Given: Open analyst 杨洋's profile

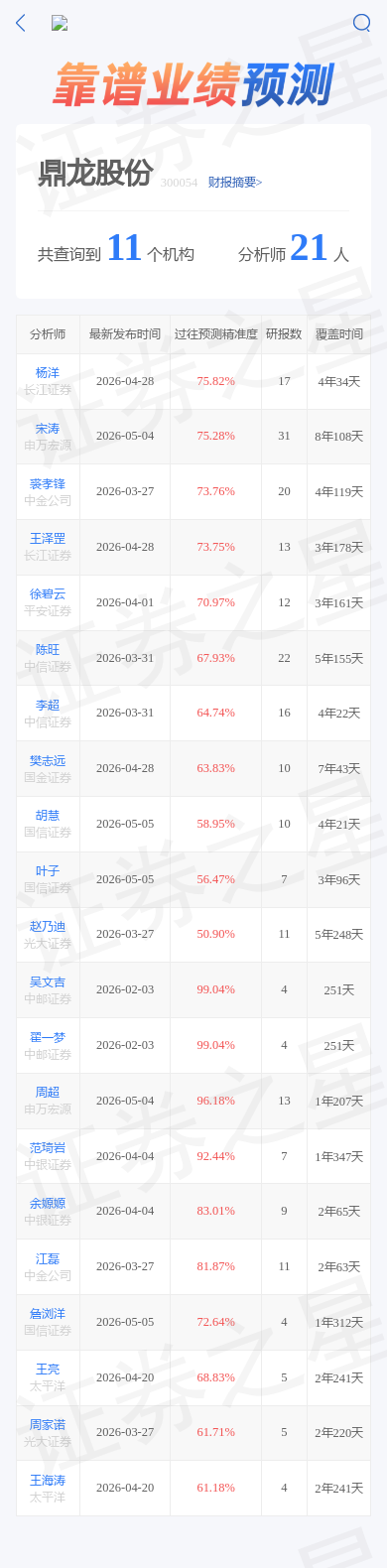Looking at the screenshot, I should pyautogui.click(x=48, y=373).
